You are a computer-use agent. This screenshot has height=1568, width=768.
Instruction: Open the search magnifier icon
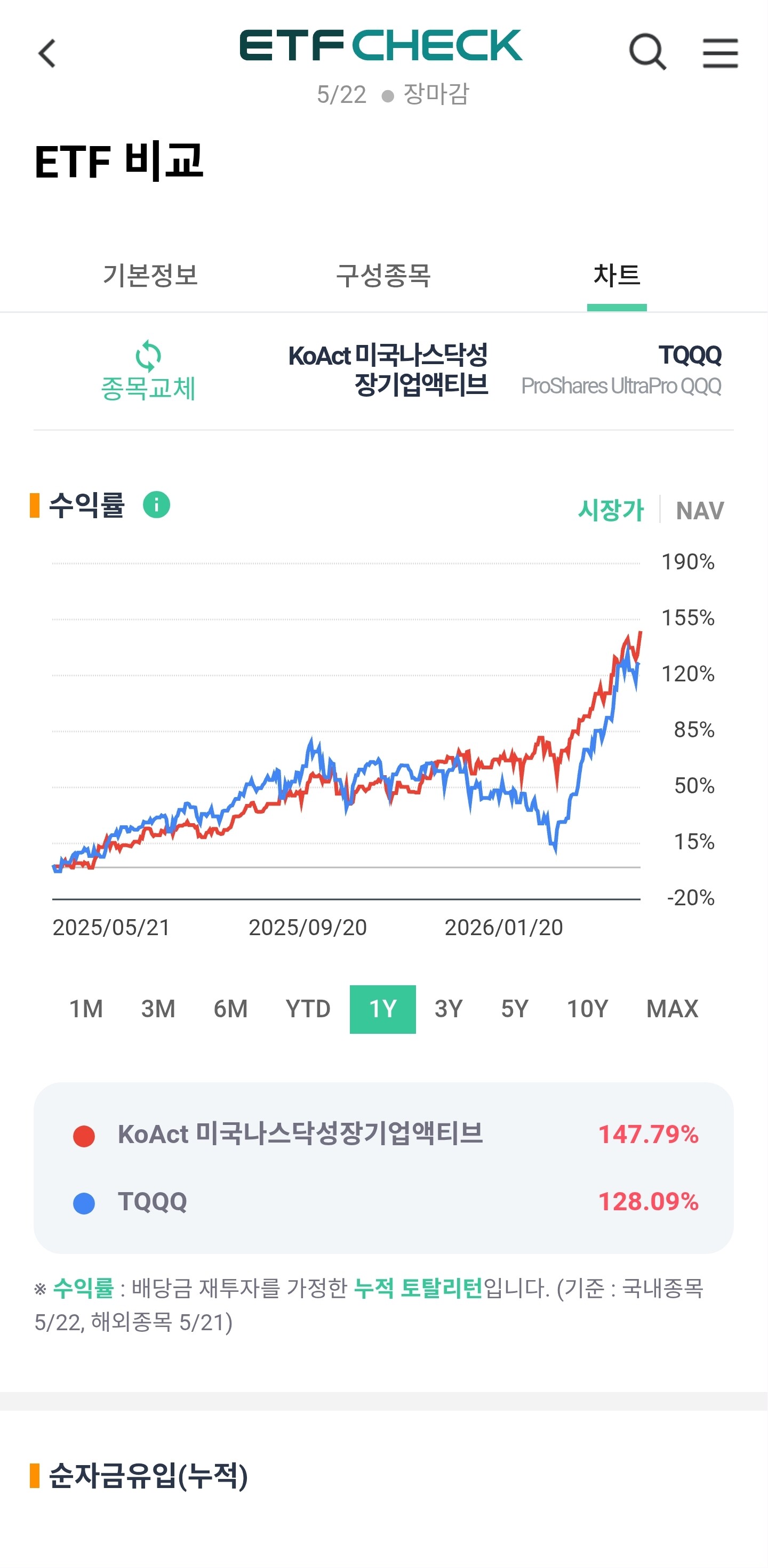pyautogui.click(x=647, y=52)
